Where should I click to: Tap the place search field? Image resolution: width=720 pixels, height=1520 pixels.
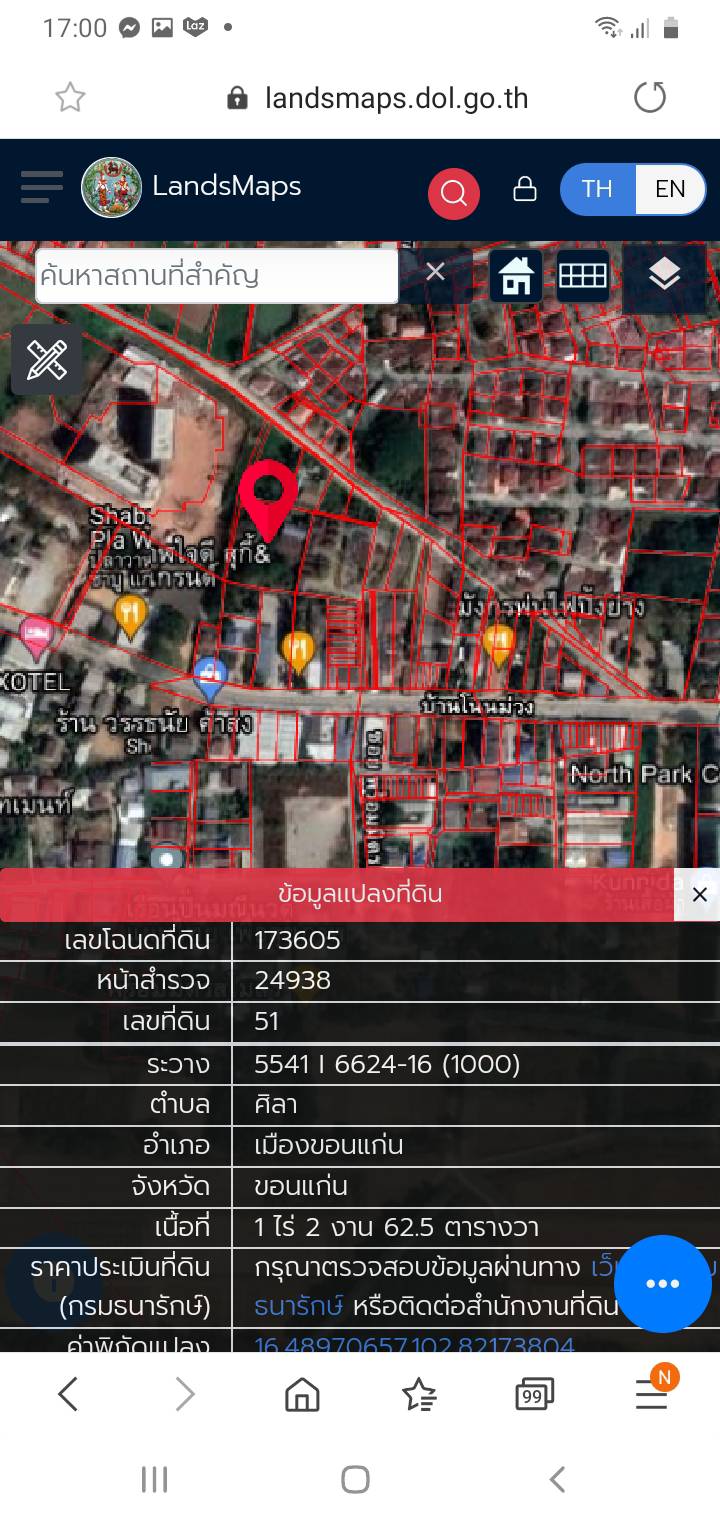216,275
